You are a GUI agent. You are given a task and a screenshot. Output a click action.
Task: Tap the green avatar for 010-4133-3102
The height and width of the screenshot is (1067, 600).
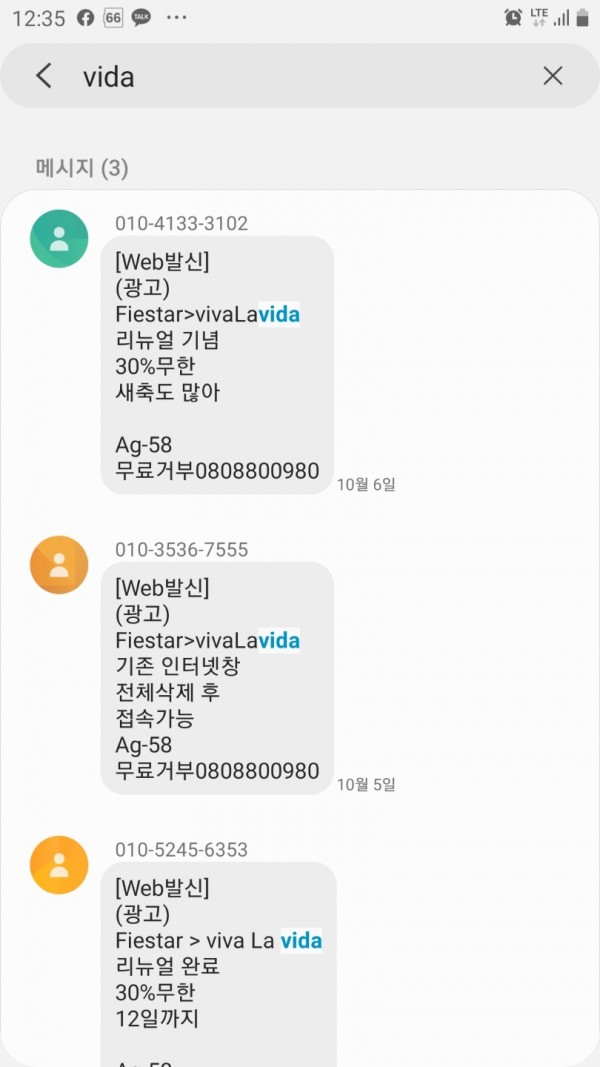(59, 239)
